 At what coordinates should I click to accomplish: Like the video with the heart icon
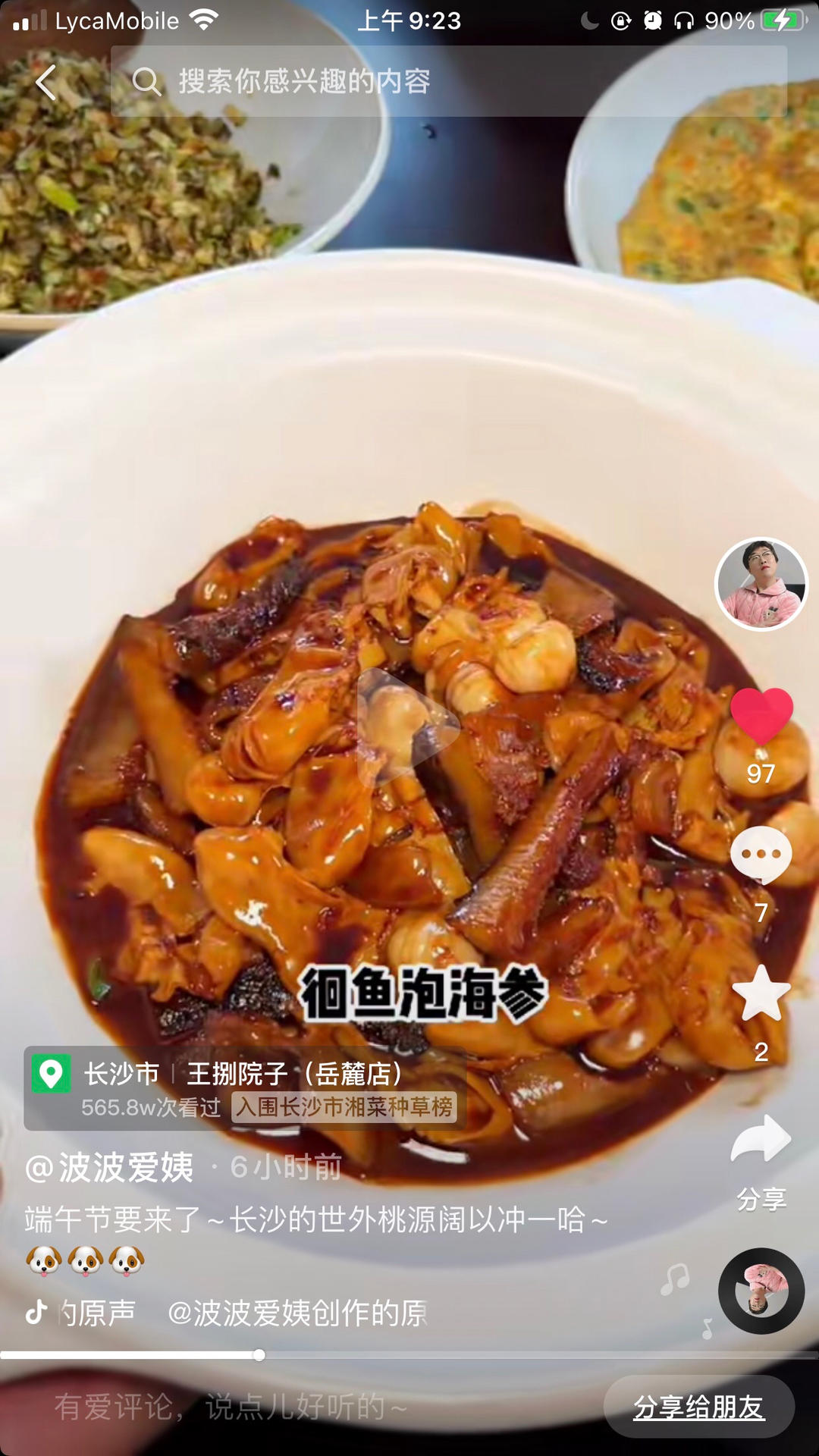coord(761,717)
